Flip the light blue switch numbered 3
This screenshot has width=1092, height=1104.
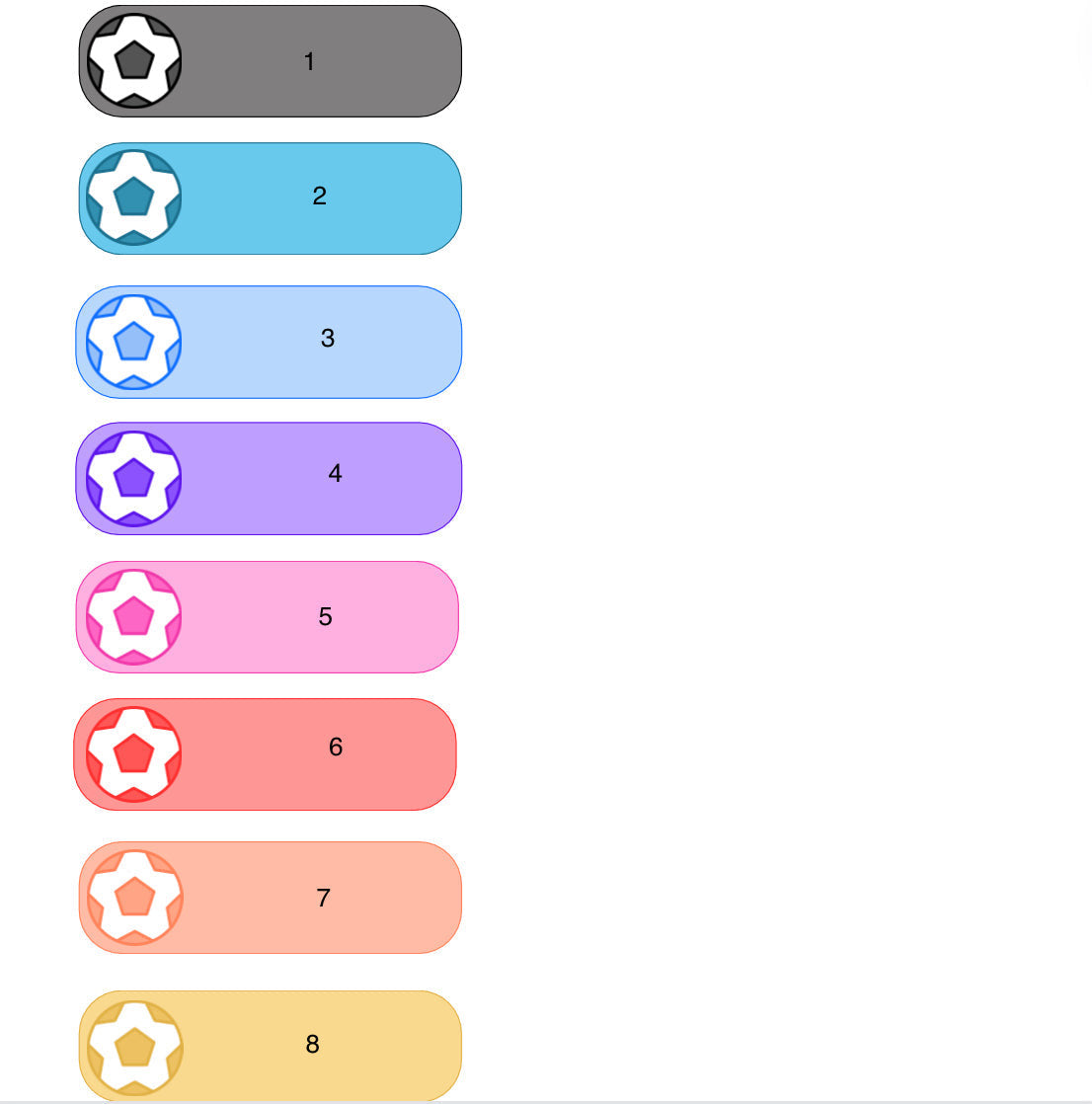(269, 342)
